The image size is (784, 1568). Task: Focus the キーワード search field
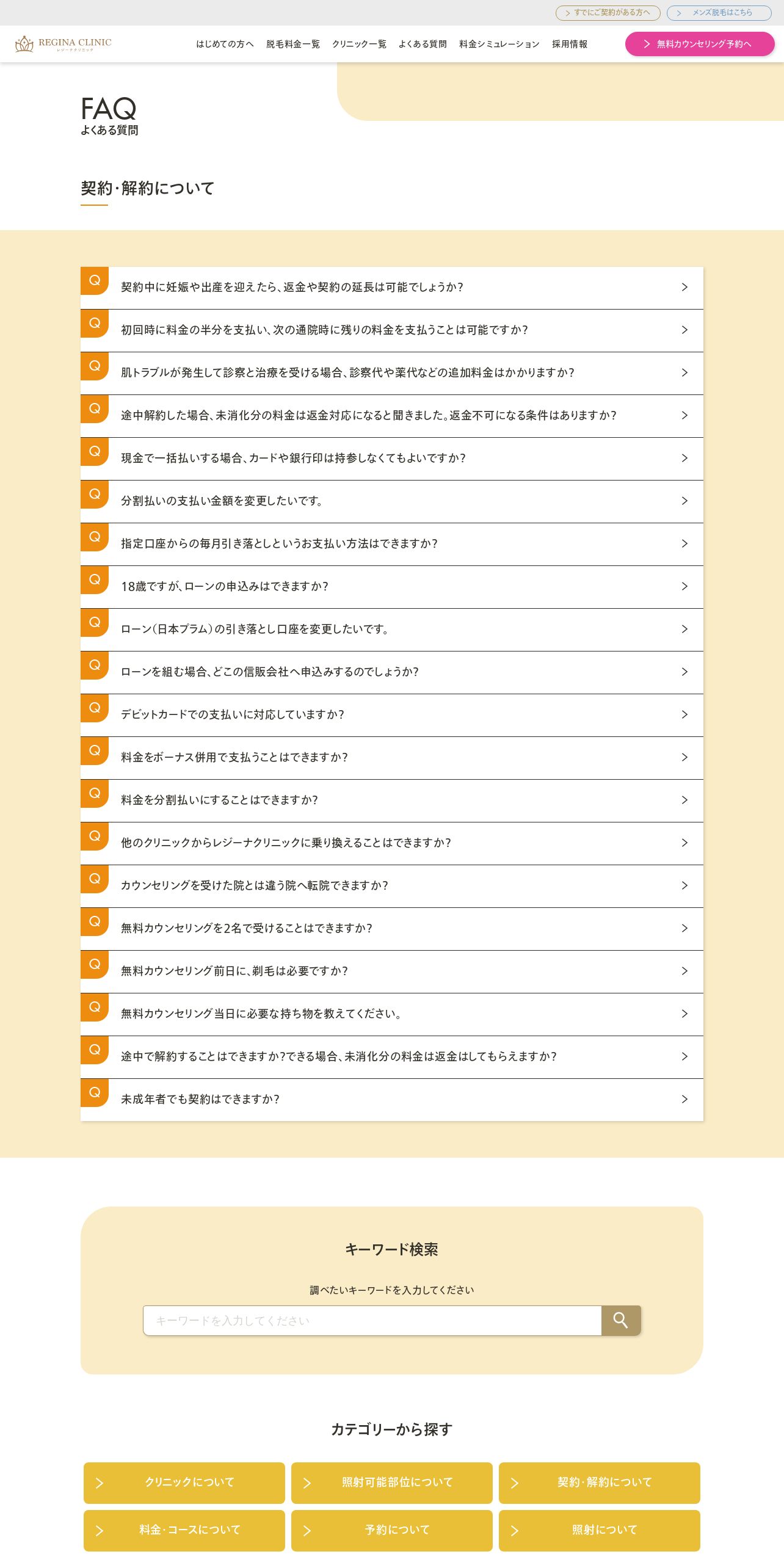click(x=372, y=1321)
